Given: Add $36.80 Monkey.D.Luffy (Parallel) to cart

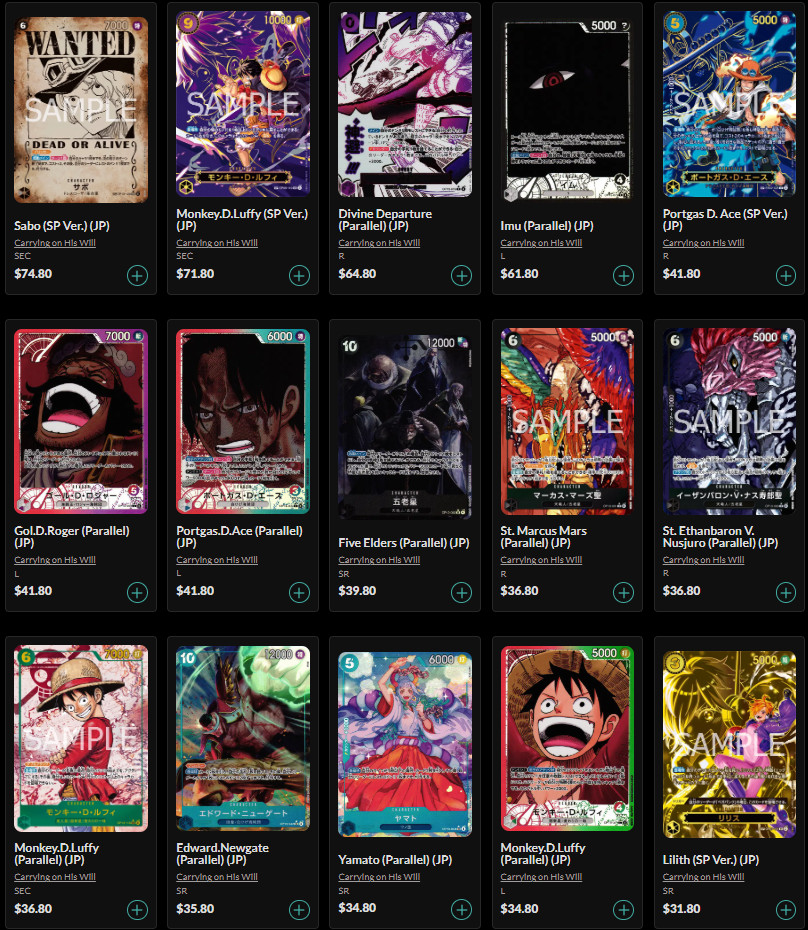Looking at the screenshot, I should tap(137, 909).
